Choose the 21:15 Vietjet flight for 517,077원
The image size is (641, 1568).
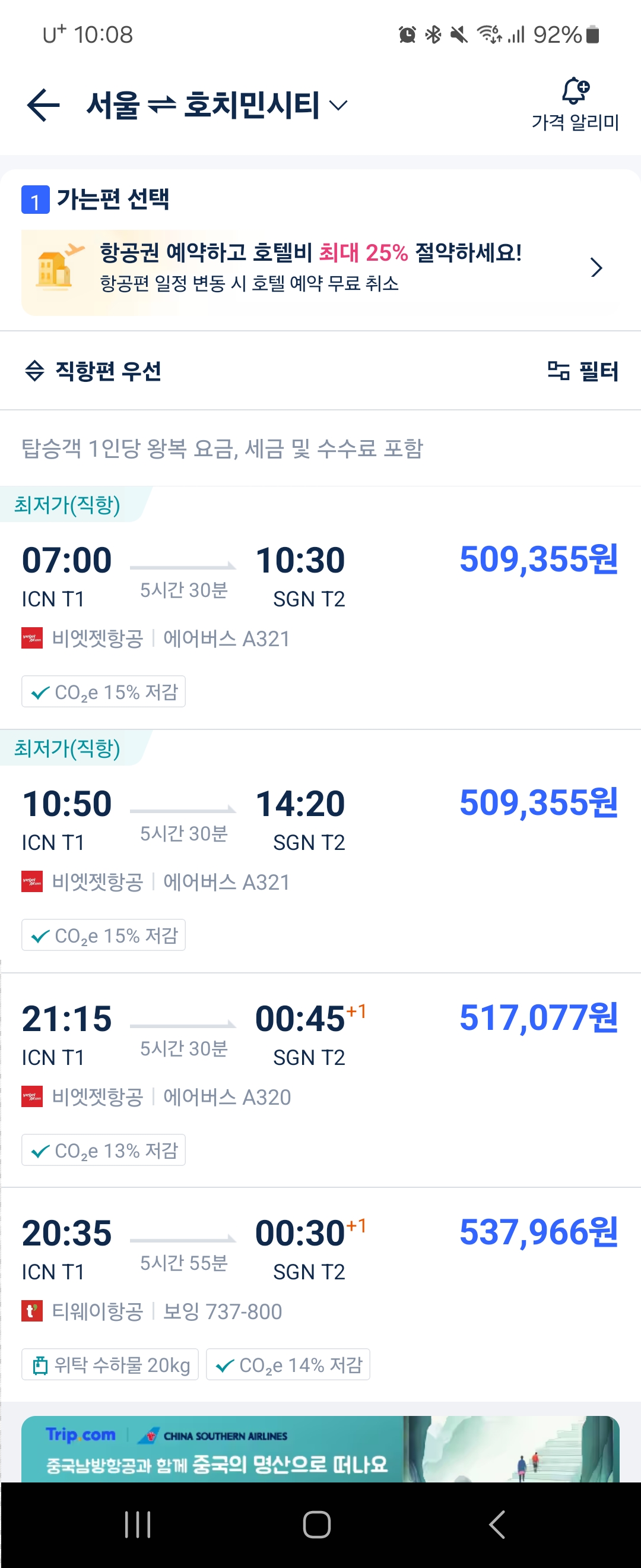coord(320,1071)
